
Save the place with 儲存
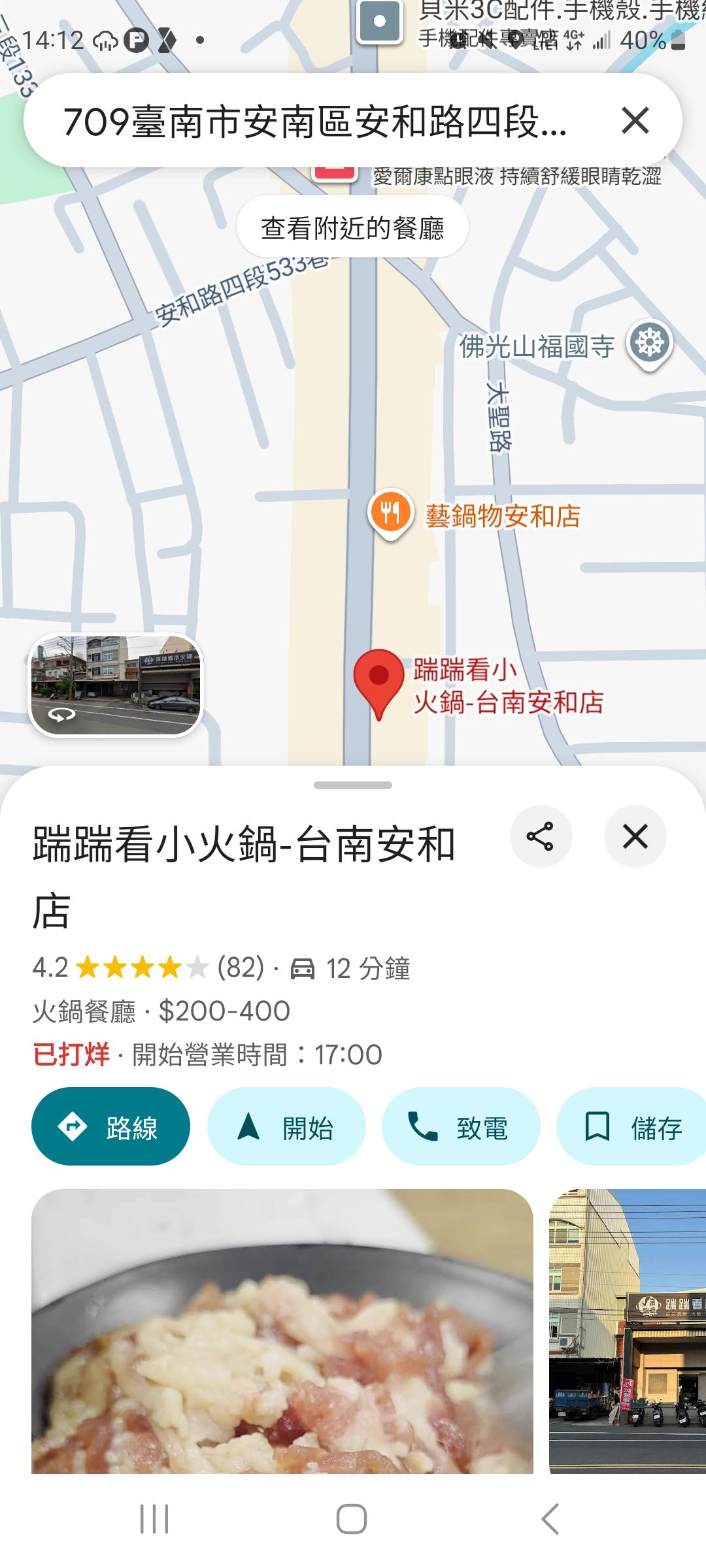[x=633, y=1127]
